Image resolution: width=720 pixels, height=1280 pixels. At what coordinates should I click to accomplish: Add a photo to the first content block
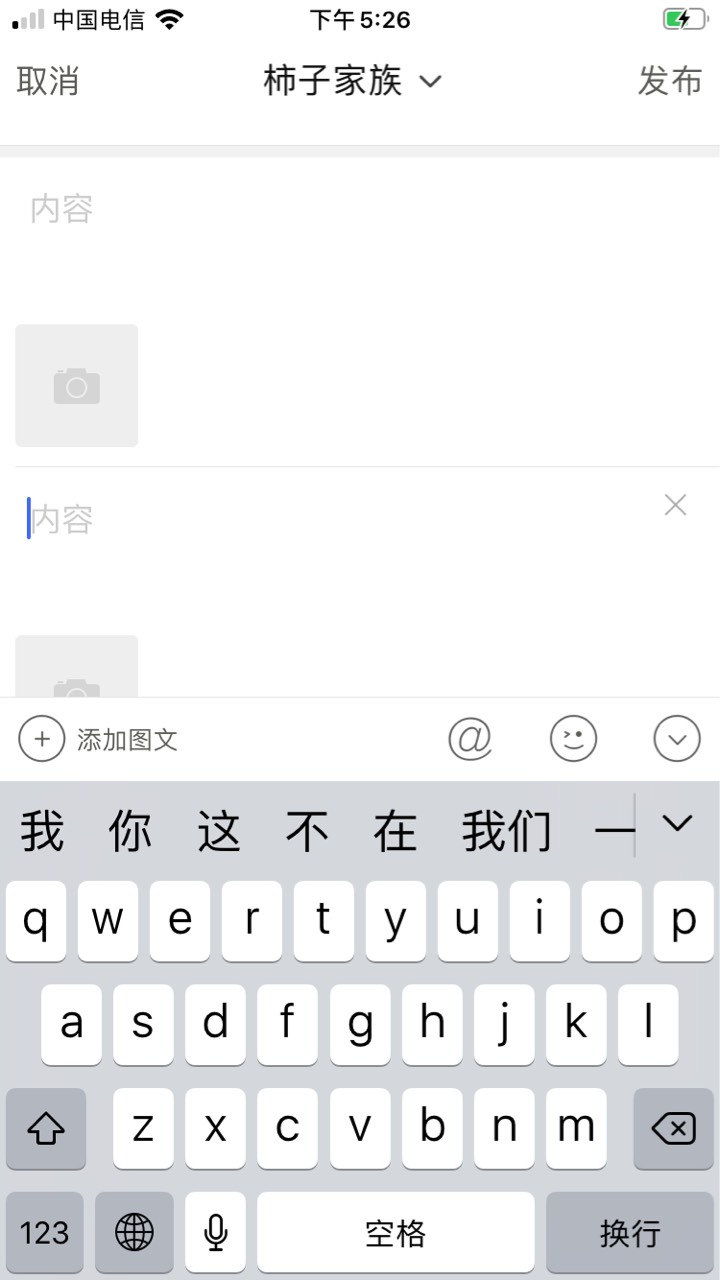click(x=77, y=385)
